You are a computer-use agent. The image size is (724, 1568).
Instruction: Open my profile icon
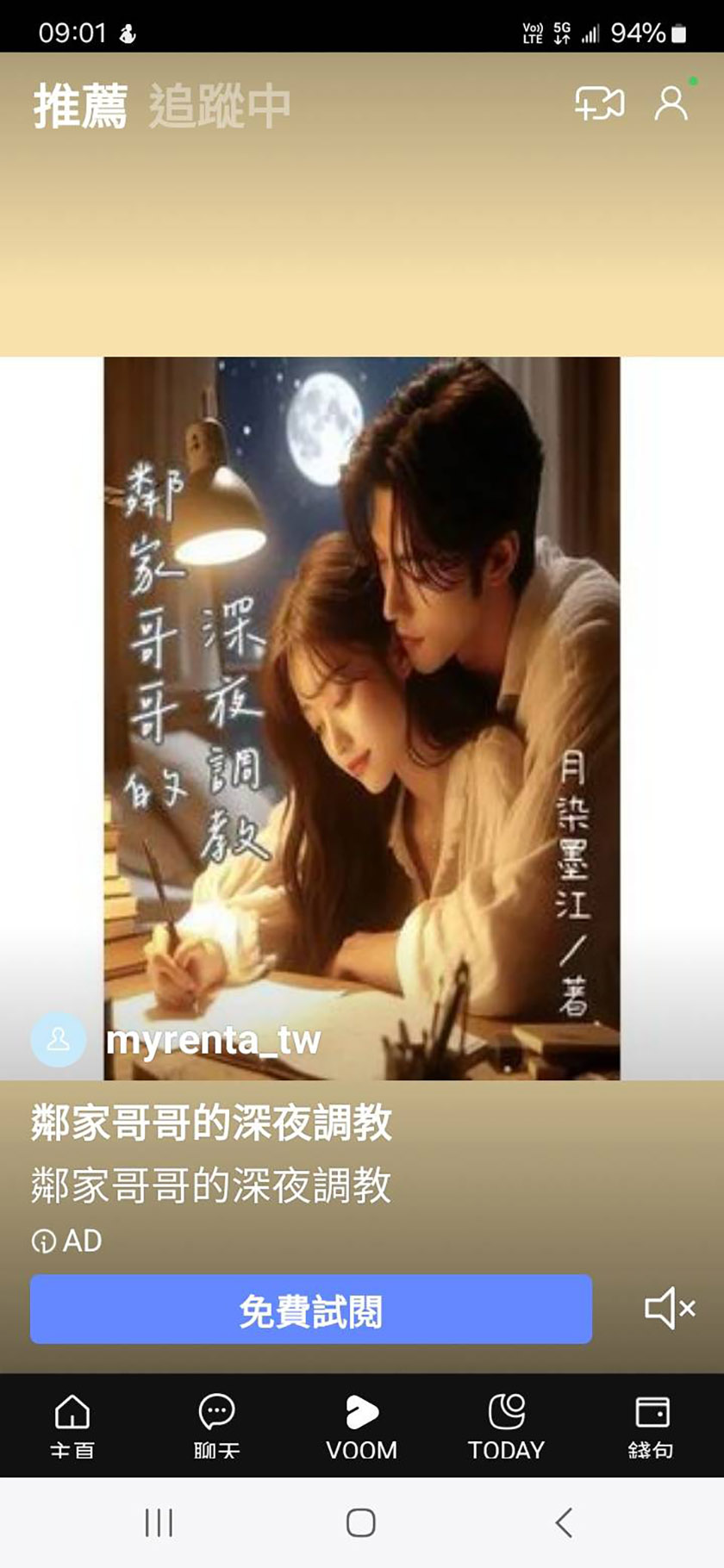(x=671, y=104)
